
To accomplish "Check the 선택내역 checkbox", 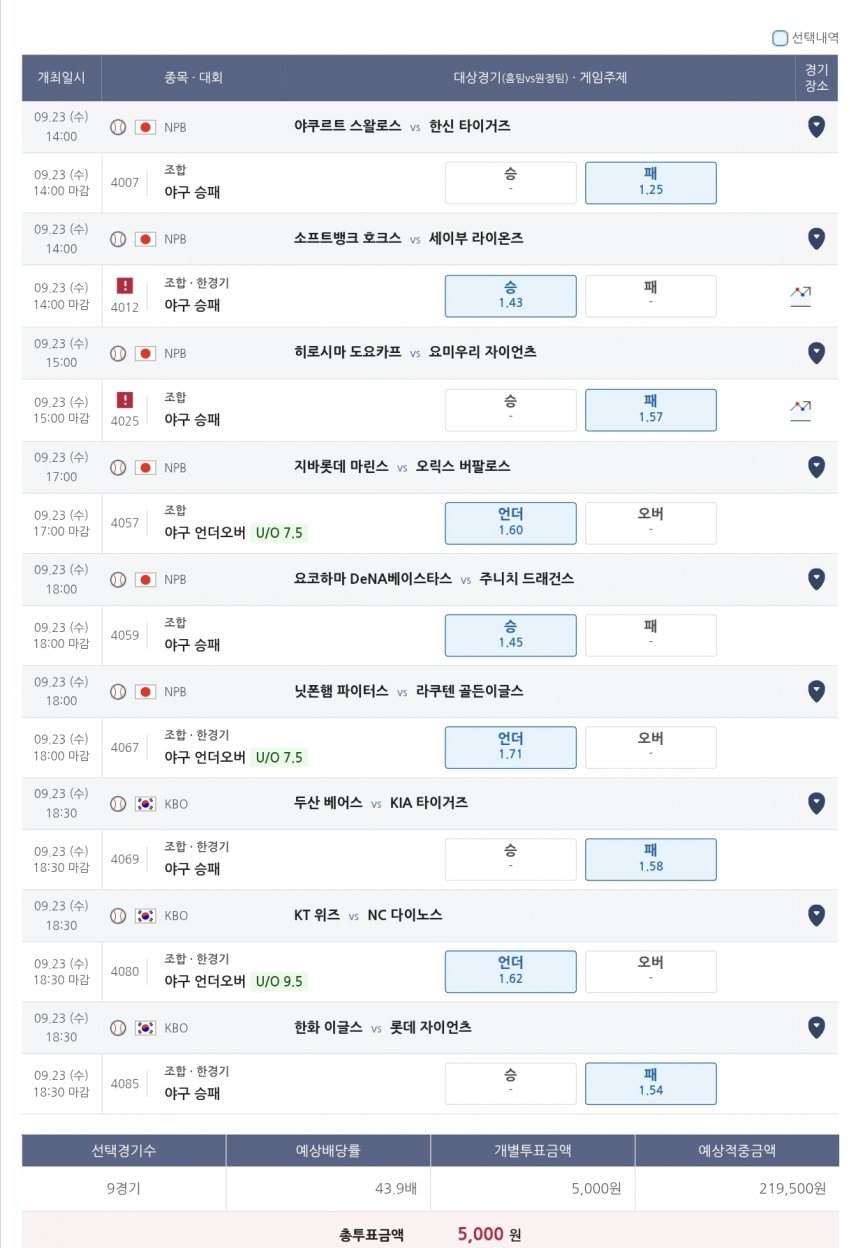I will [780, 38].
